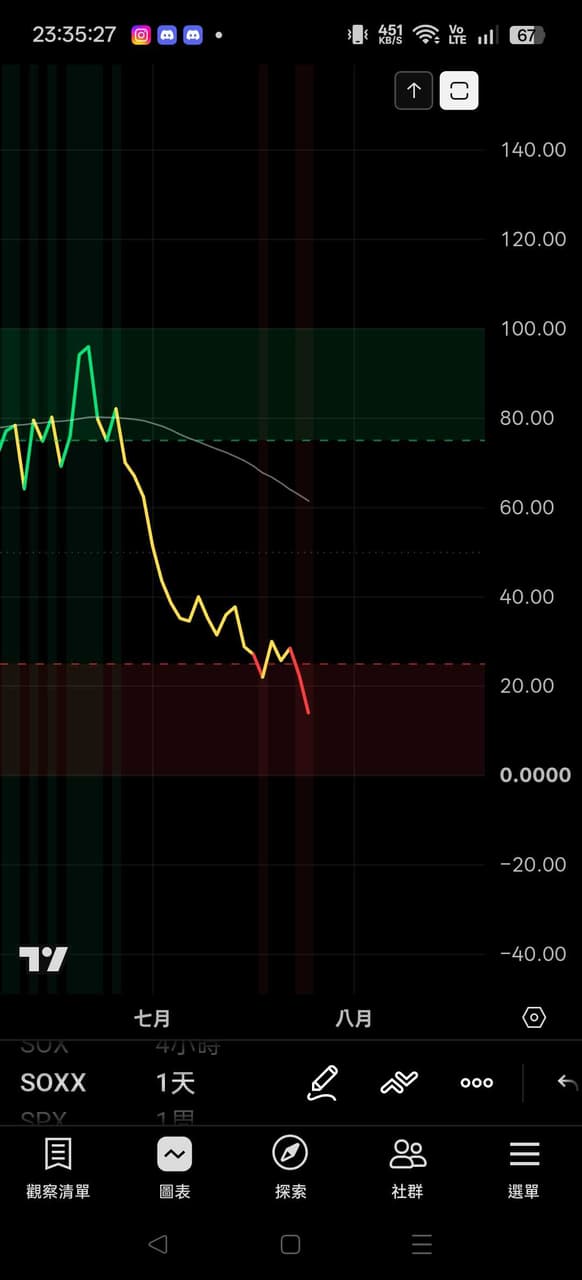
Task: Switch to the 探索 tab
Action: point(290,1168)
